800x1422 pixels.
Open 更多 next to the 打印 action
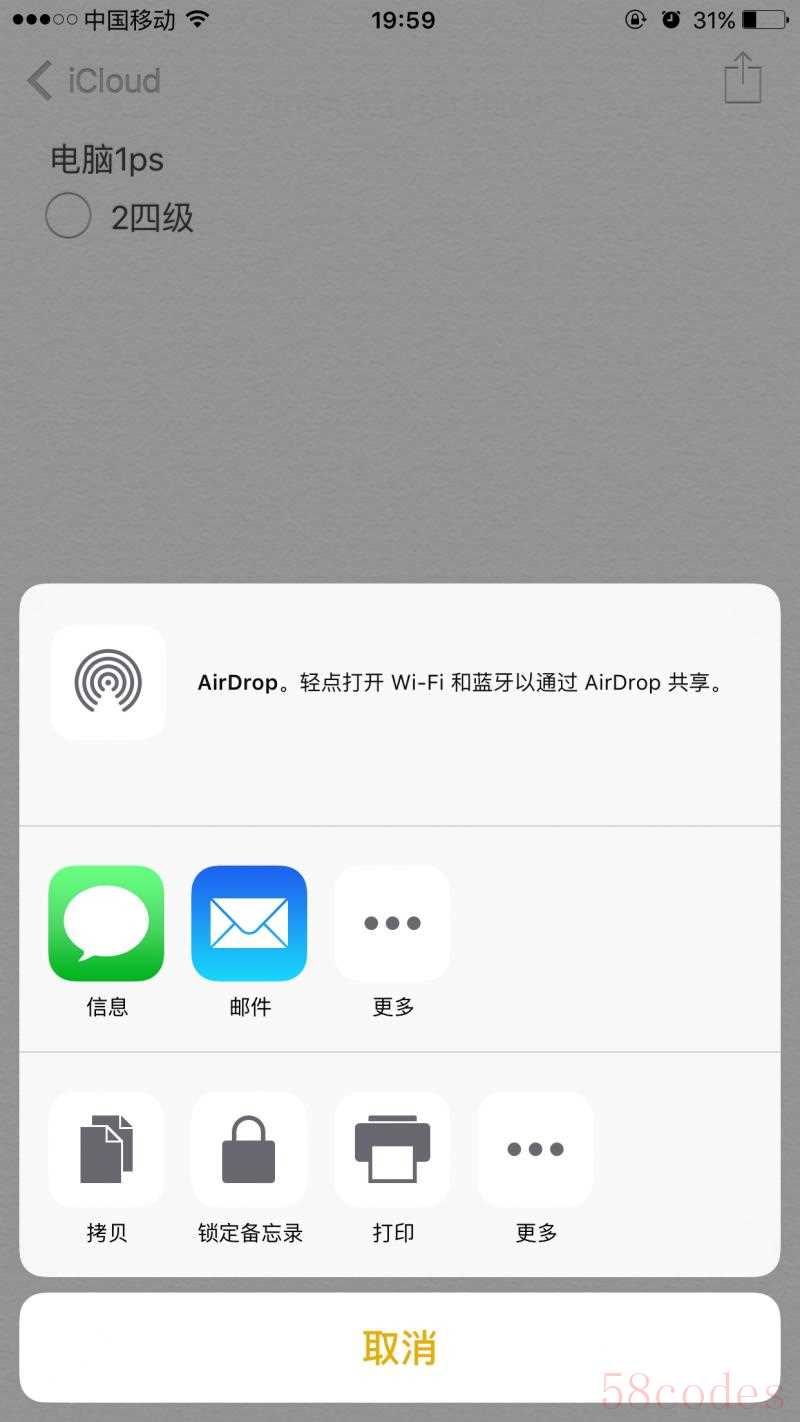pos(535,1149)
